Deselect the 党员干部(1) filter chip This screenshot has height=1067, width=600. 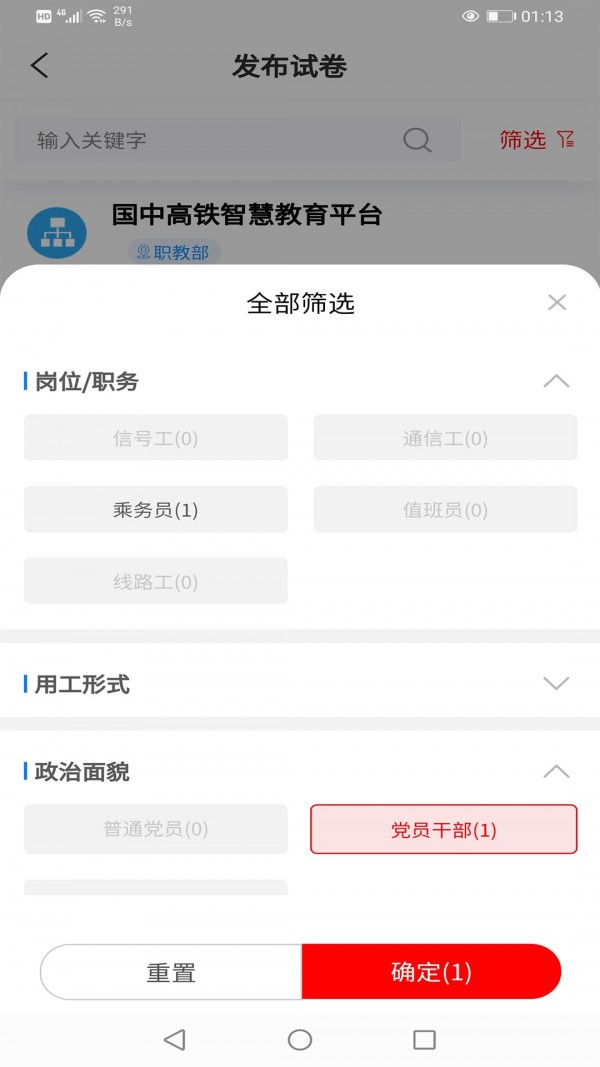(444, 829)
